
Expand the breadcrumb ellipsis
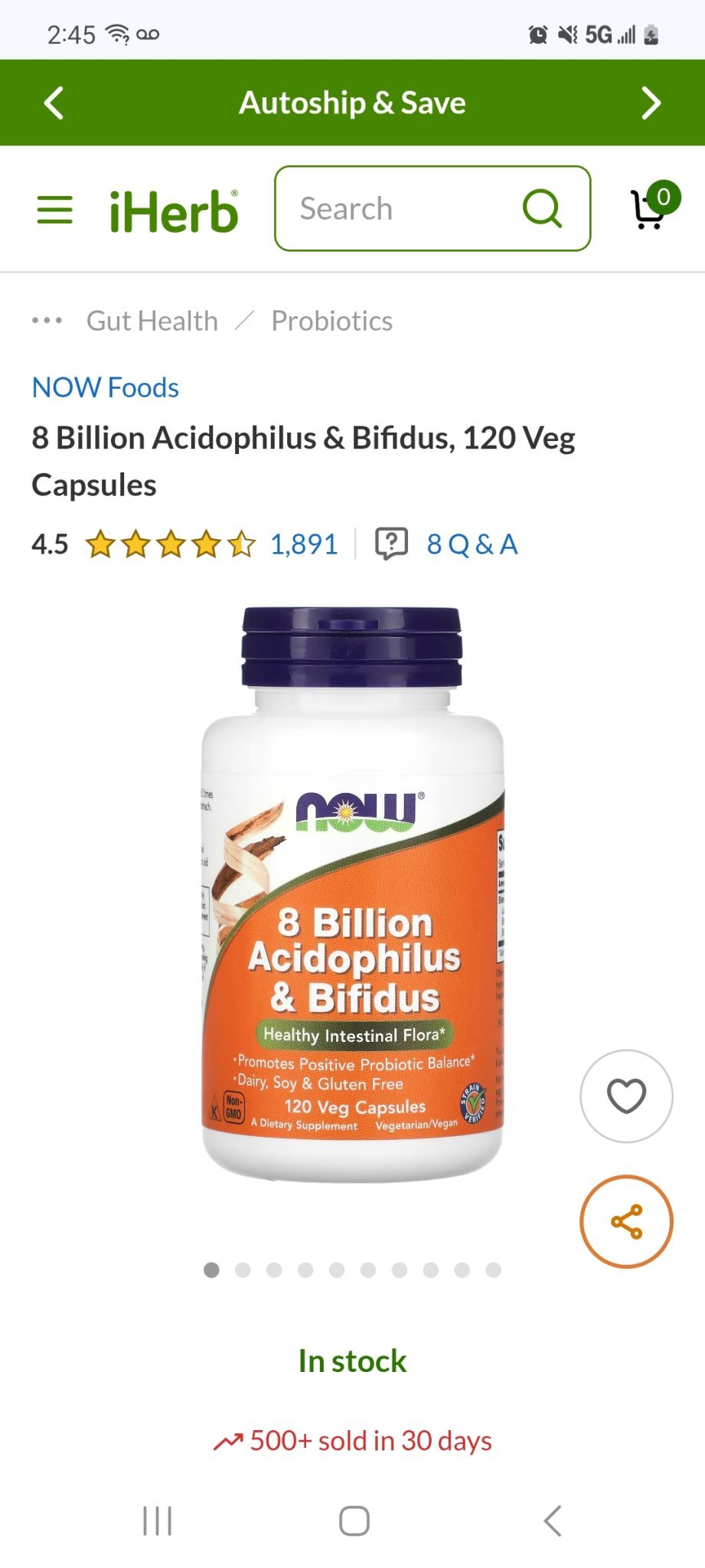[47, 320]
